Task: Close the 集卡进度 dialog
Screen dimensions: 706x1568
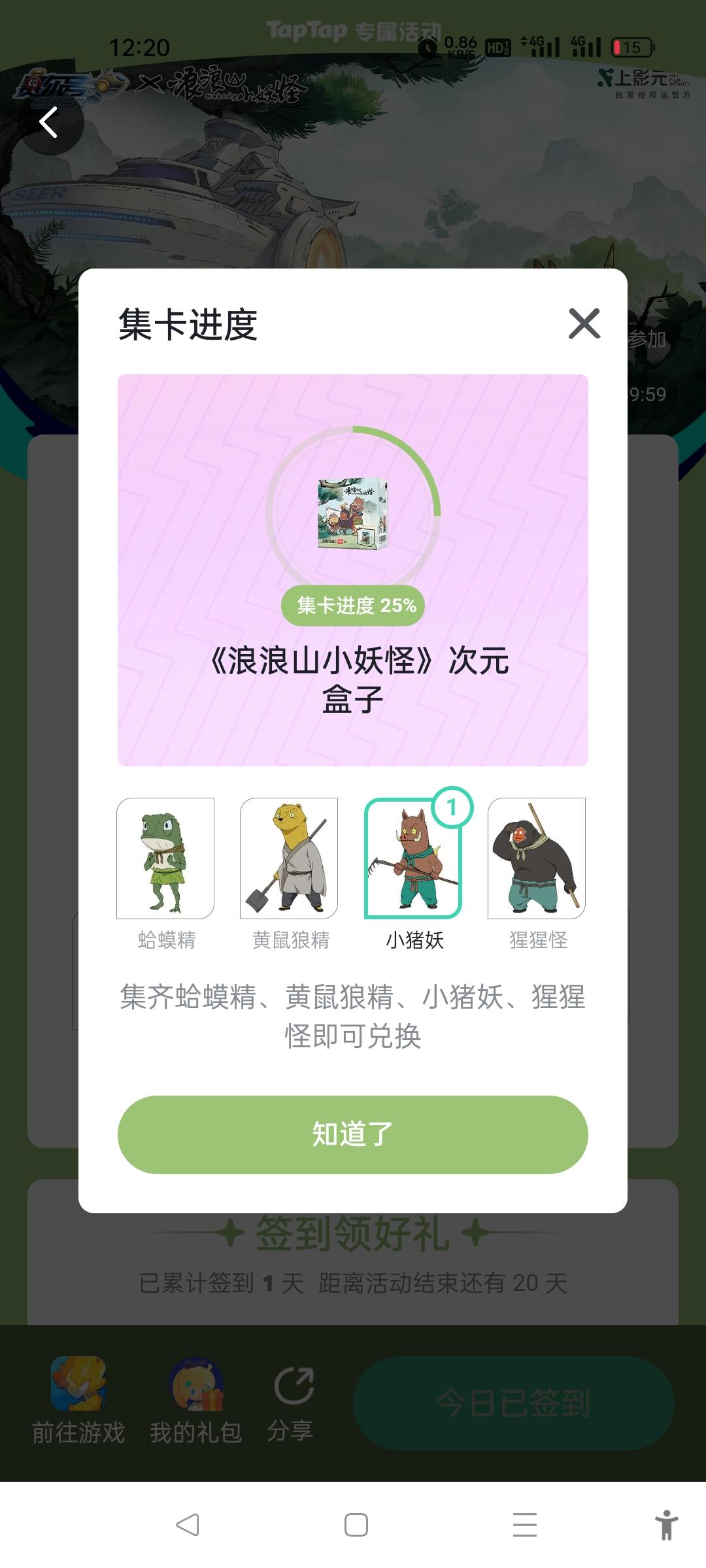Action: (585, 325)
